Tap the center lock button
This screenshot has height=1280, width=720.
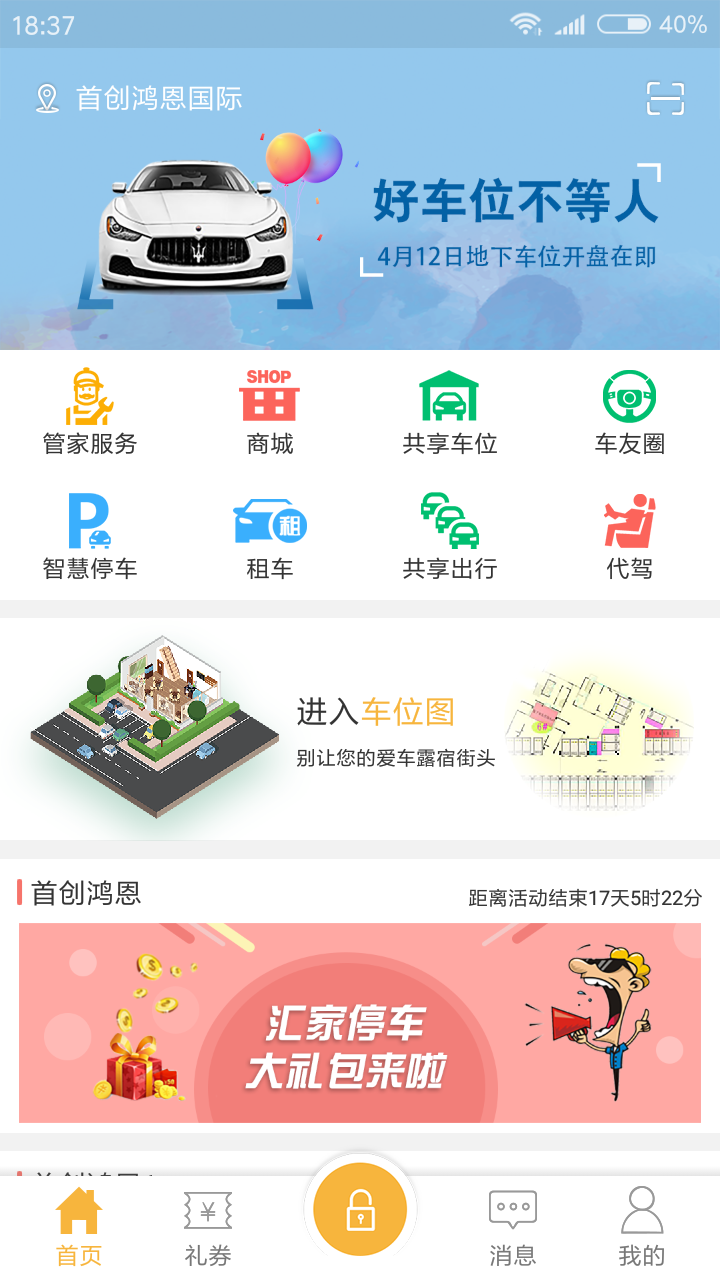pos(360,1210)
